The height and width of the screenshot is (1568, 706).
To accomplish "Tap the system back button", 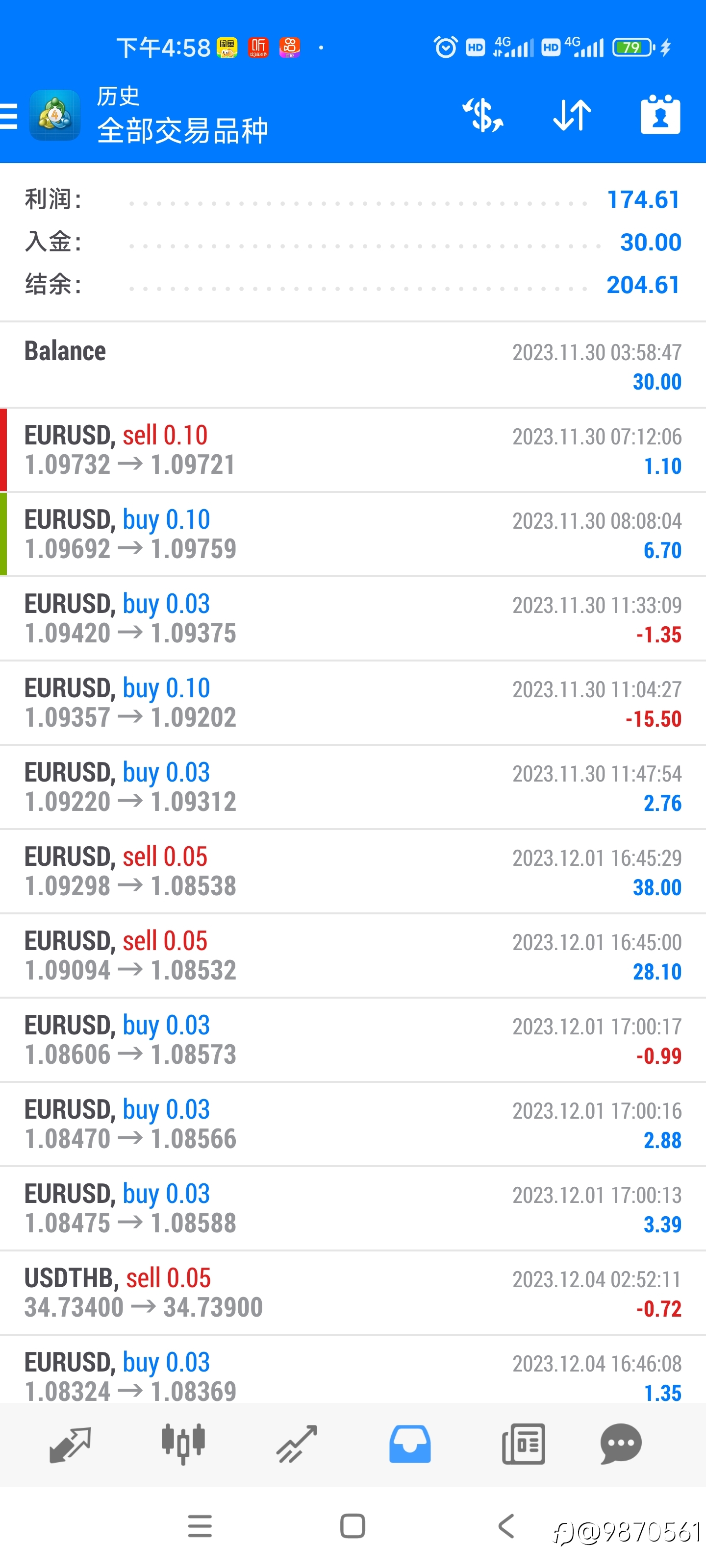I will click(x=506, y=1526).
